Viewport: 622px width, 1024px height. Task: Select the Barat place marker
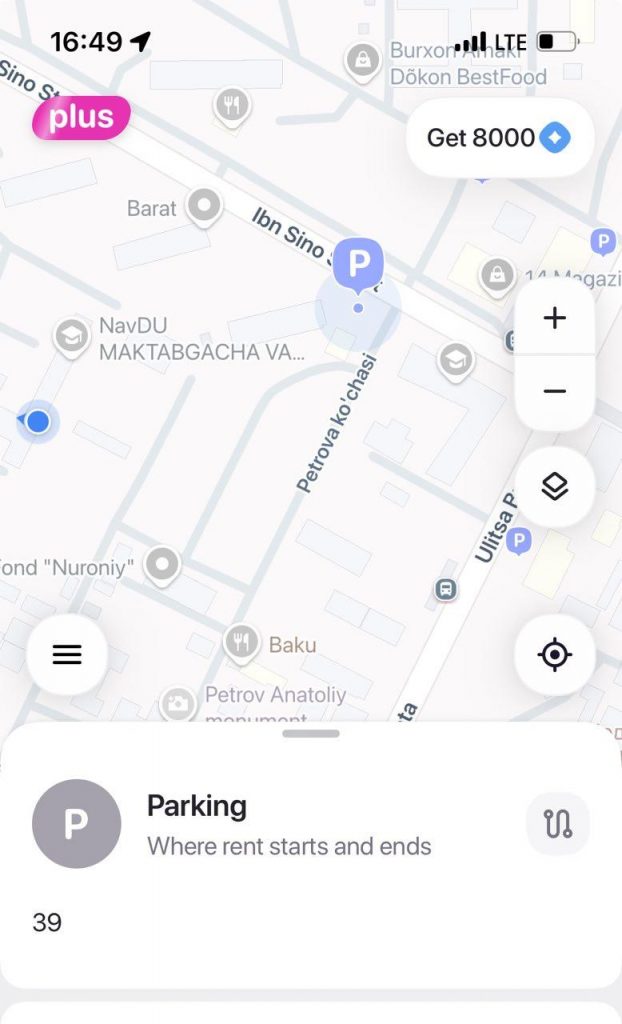point(205,207)
